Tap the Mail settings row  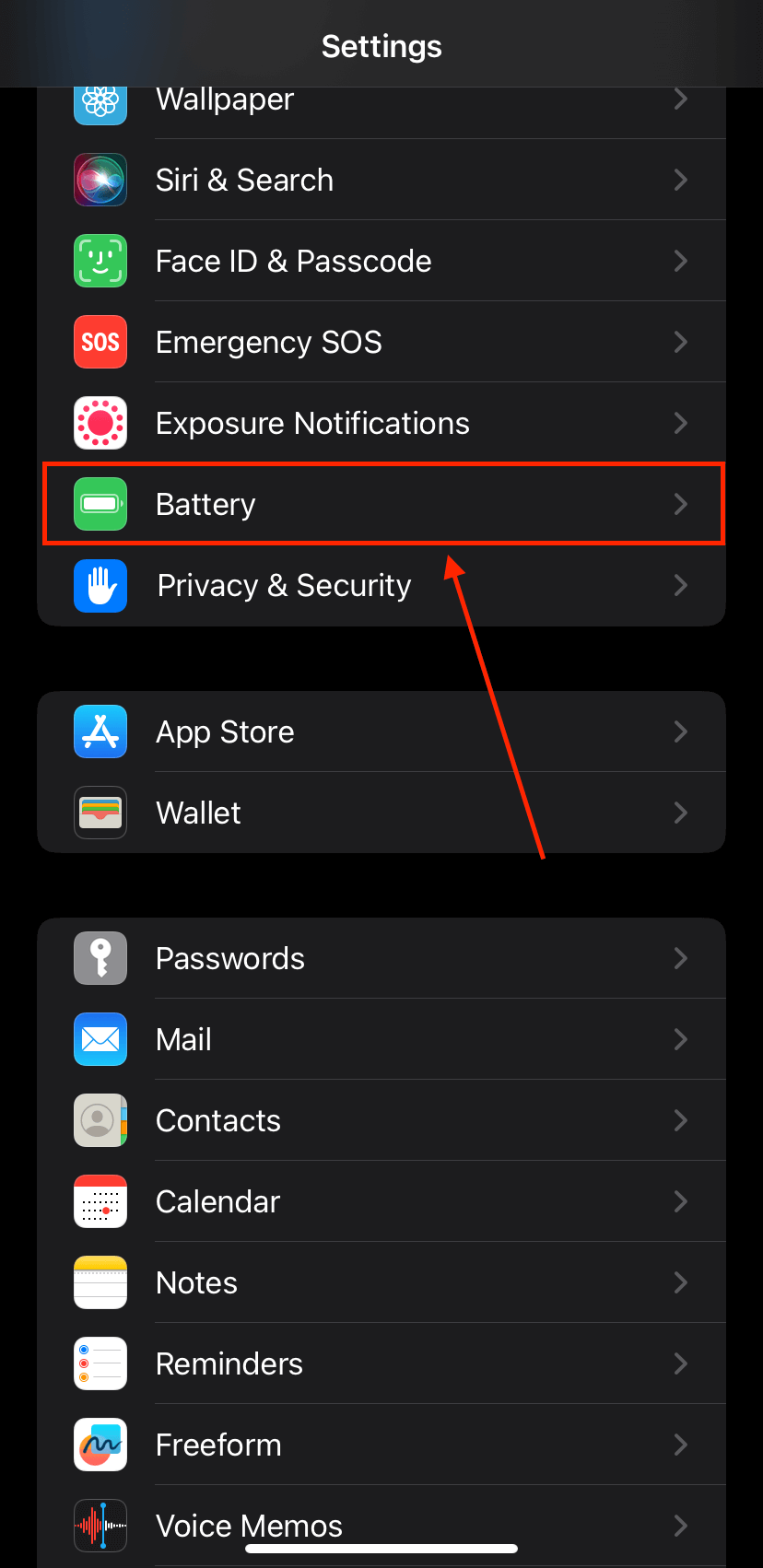(x=381, y=1039)
